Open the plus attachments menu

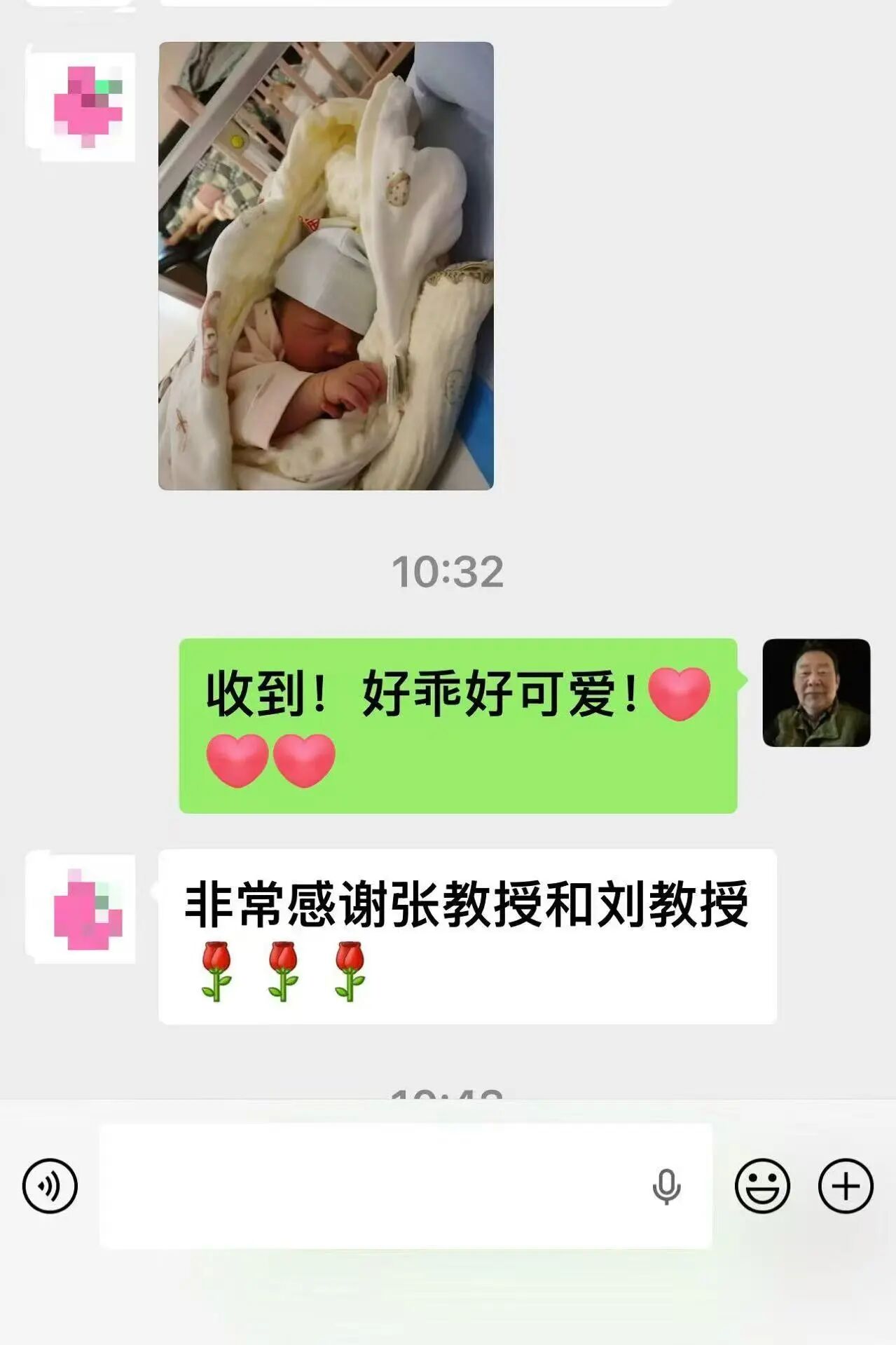(x=846, y=1186)
